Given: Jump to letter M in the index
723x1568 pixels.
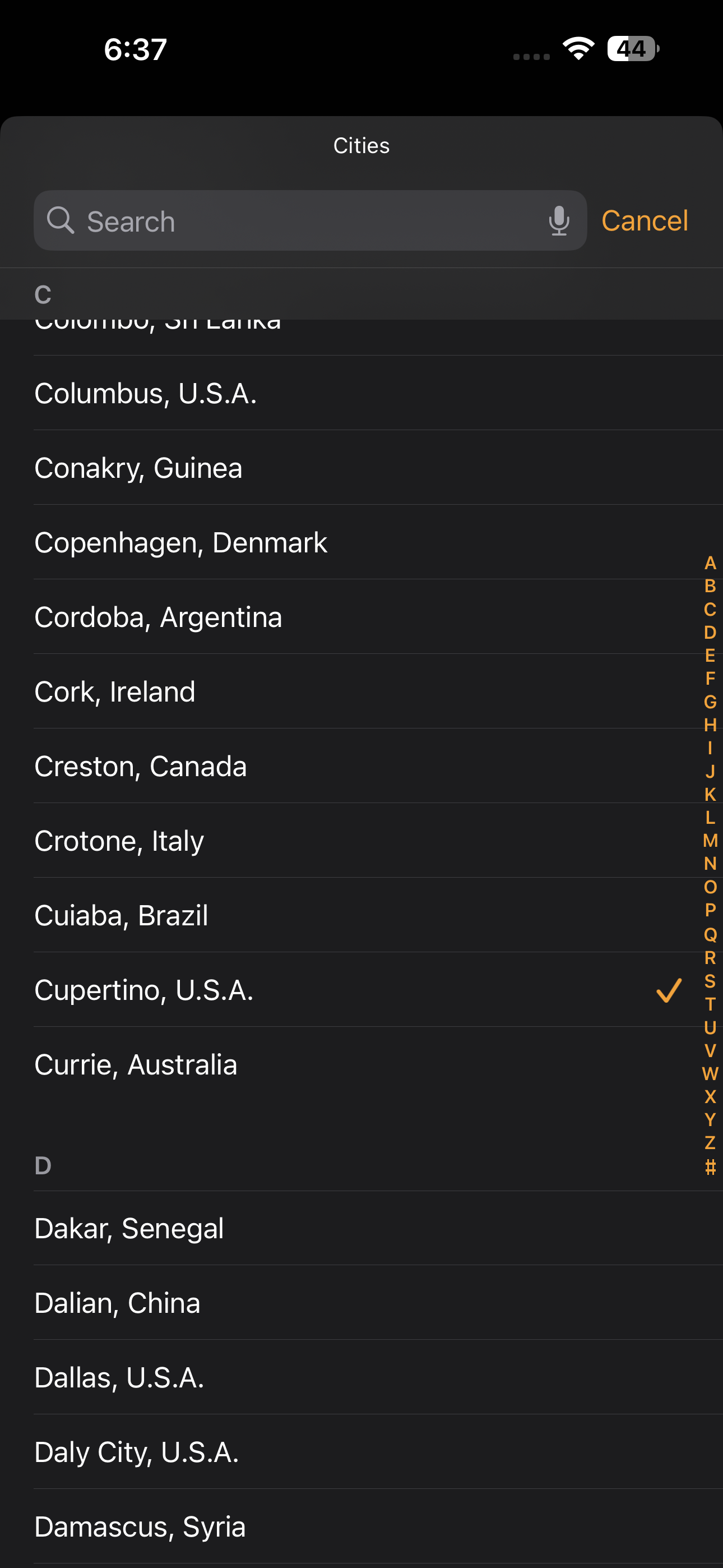Looking at the screenshot, I should (x=709, y=841).
